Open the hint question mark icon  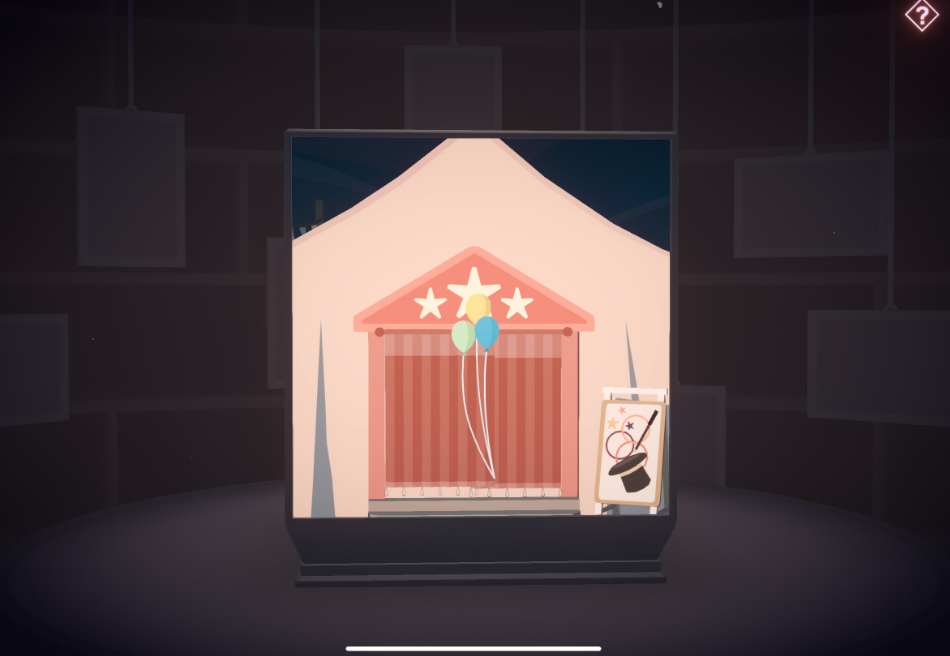pyautogui.click(x=921, y=15)
